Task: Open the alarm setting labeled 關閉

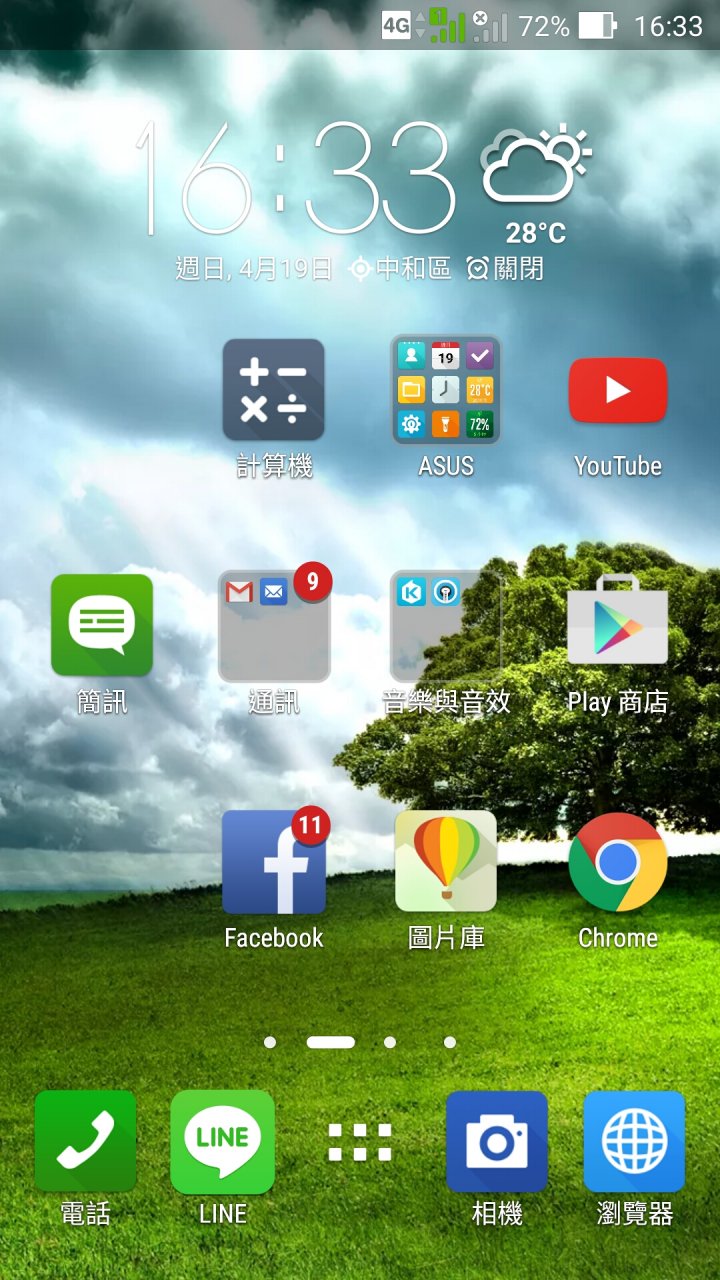Action: [506, 268]
